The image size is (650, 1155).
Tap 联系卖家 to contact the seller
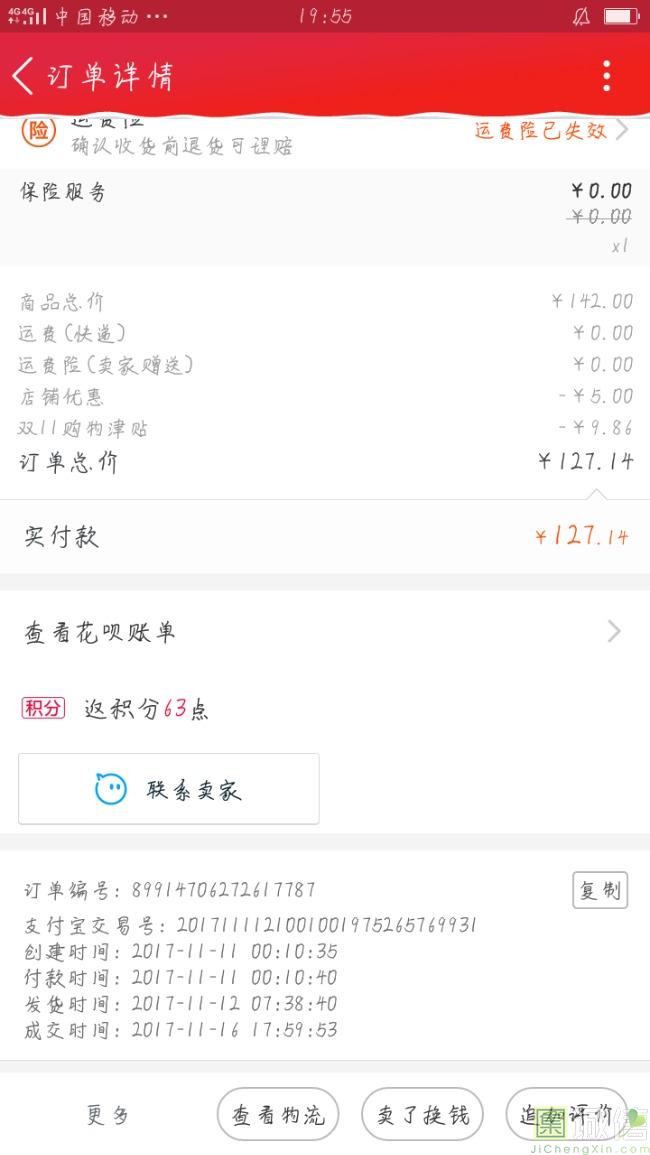169,789
